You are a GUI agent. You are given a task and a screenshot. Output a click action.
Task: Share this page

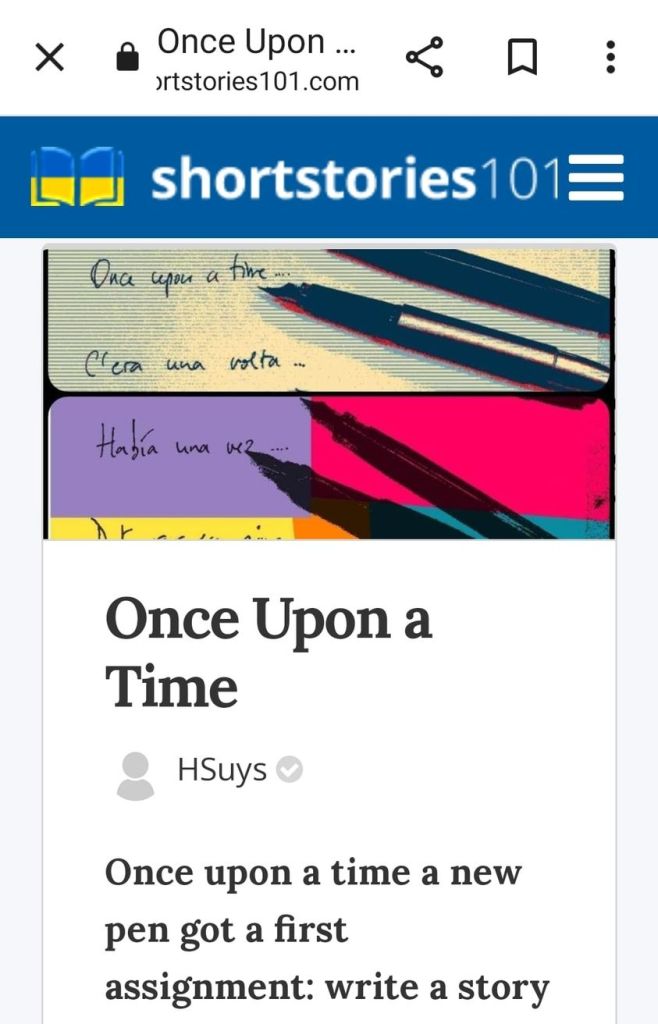click(425, 58)
